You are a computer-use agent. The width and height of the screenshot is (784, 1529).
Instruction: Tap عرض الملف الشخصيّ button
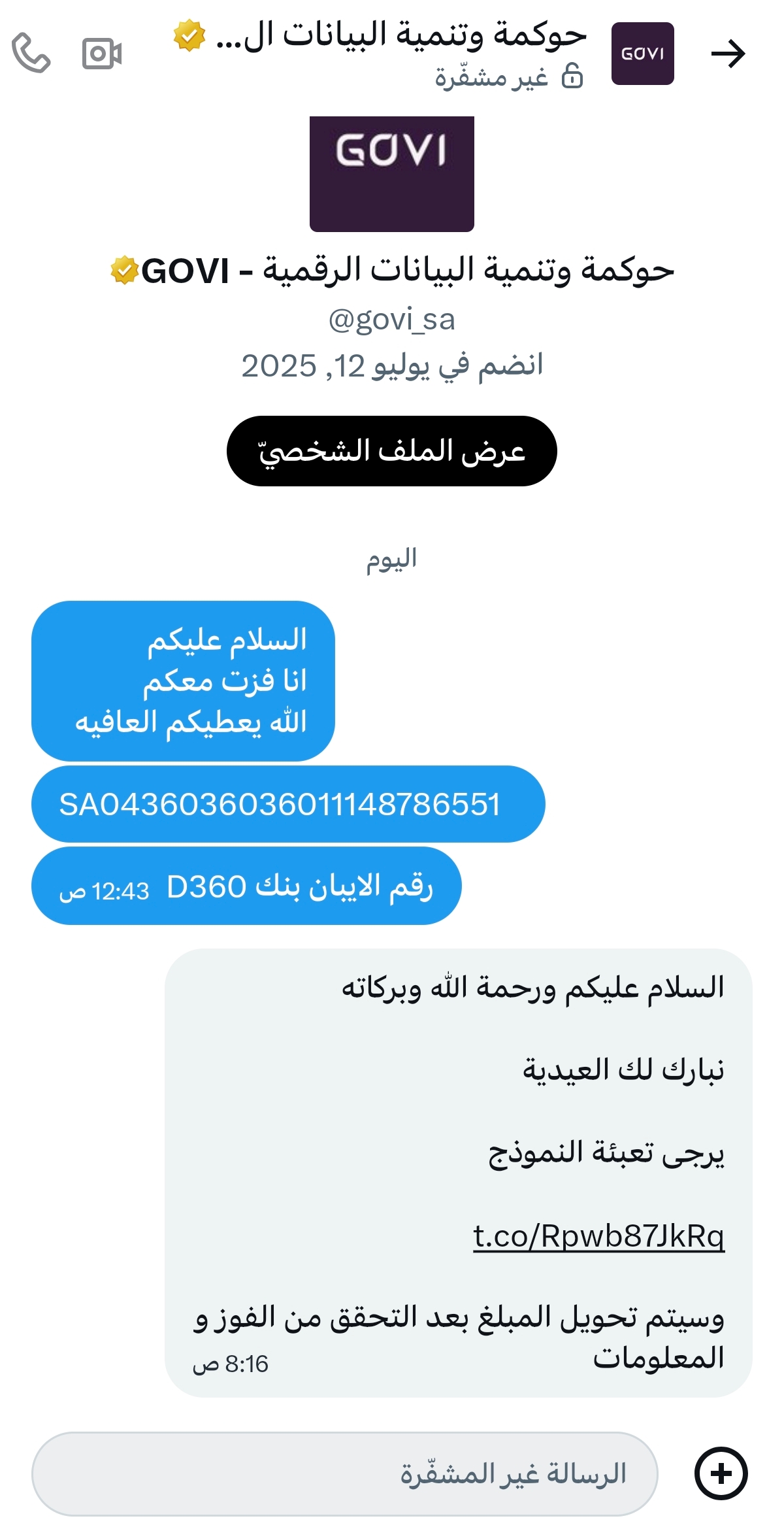391,451
